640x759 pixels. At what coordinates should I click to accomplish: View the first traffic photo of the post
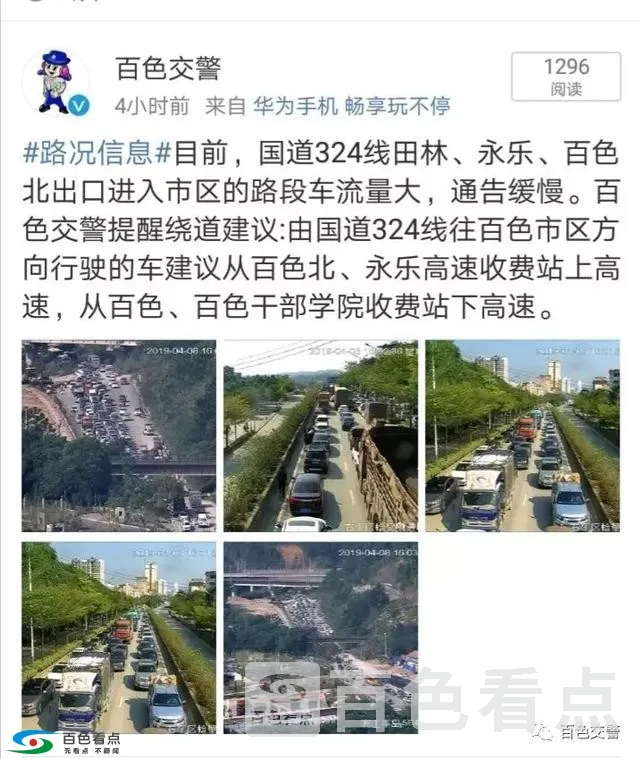click(x=119, y=435)
